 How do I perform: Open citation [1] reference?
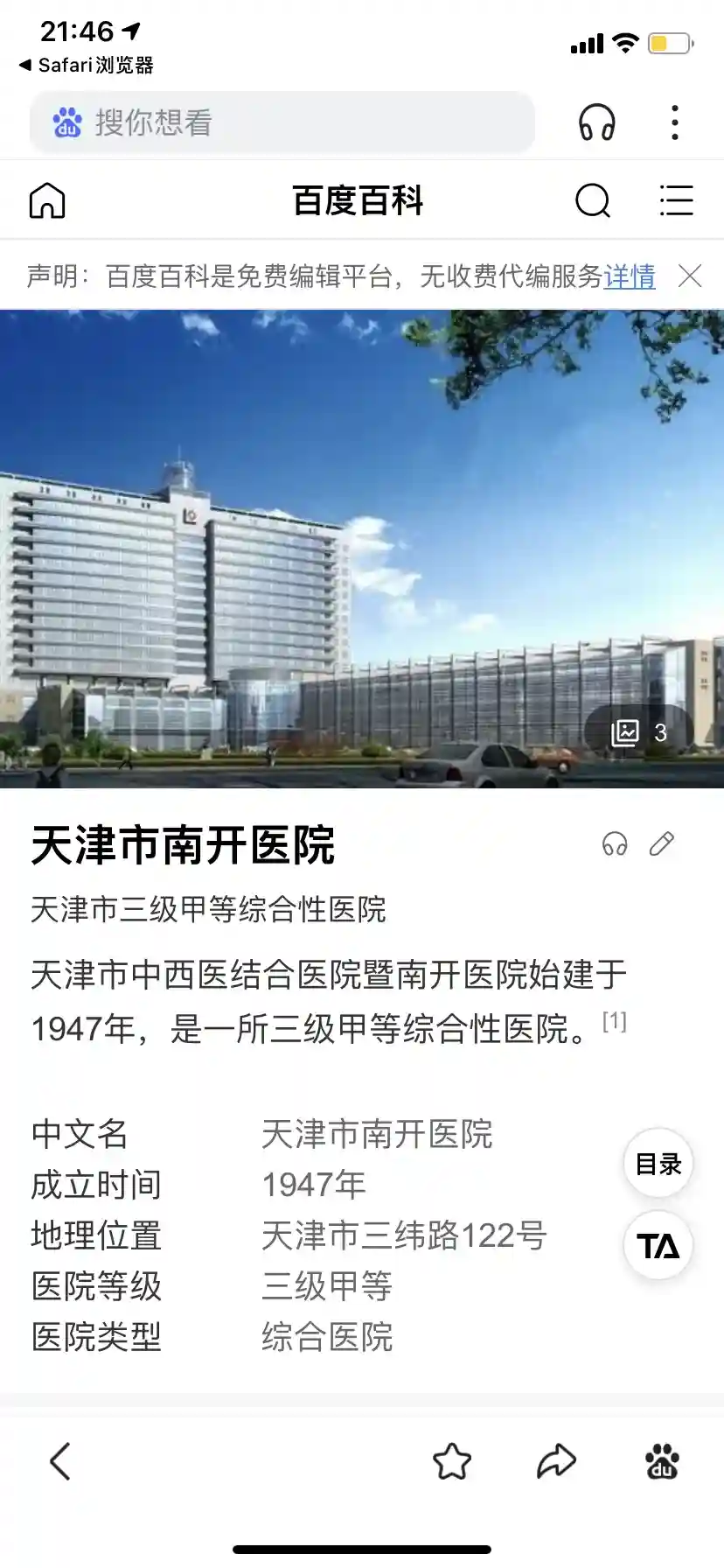pyautogui.click(x=614, y=1021)
